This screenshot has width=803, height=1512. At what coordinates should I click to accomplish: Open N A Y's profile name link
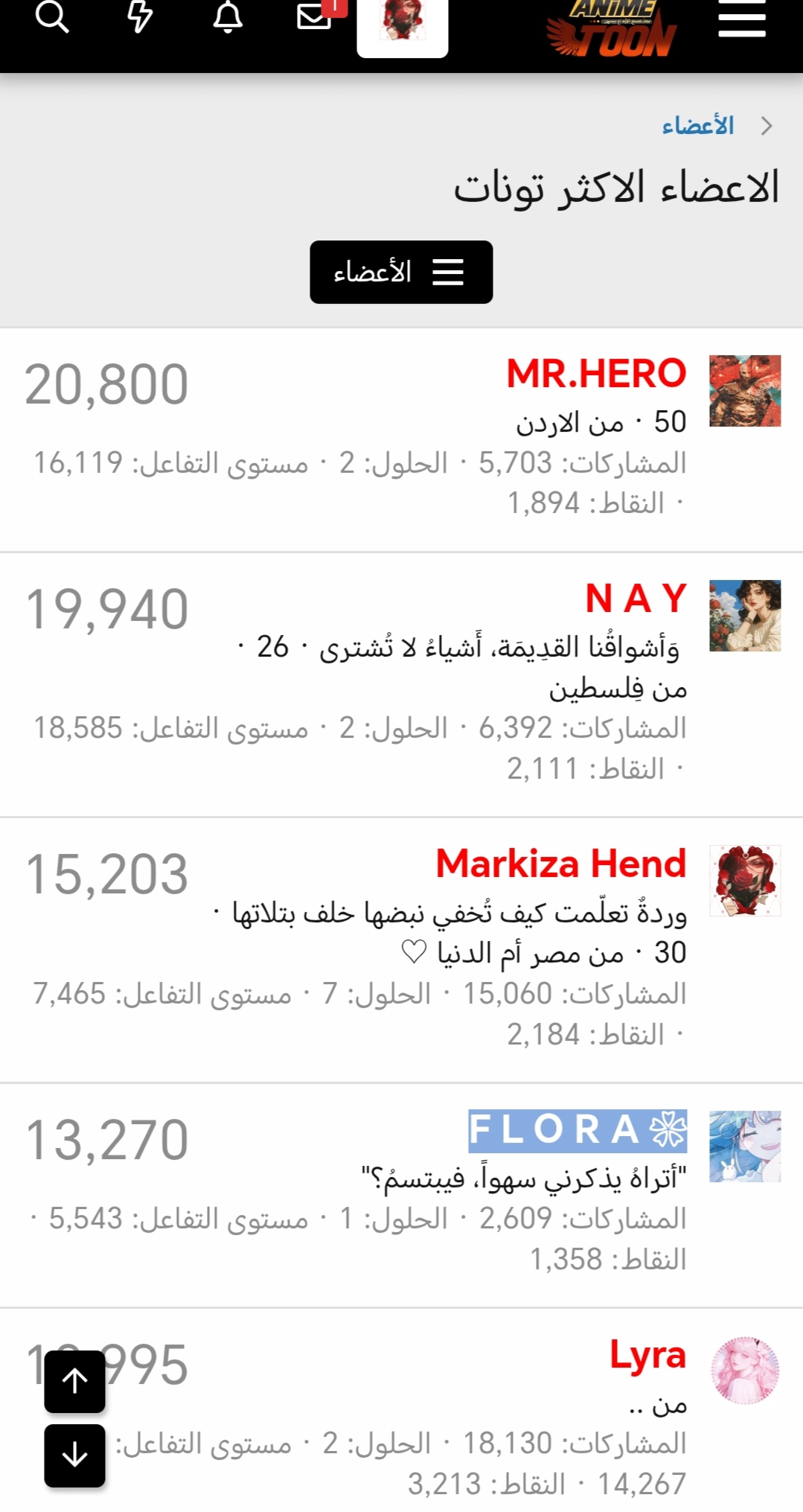click(636, 599)
